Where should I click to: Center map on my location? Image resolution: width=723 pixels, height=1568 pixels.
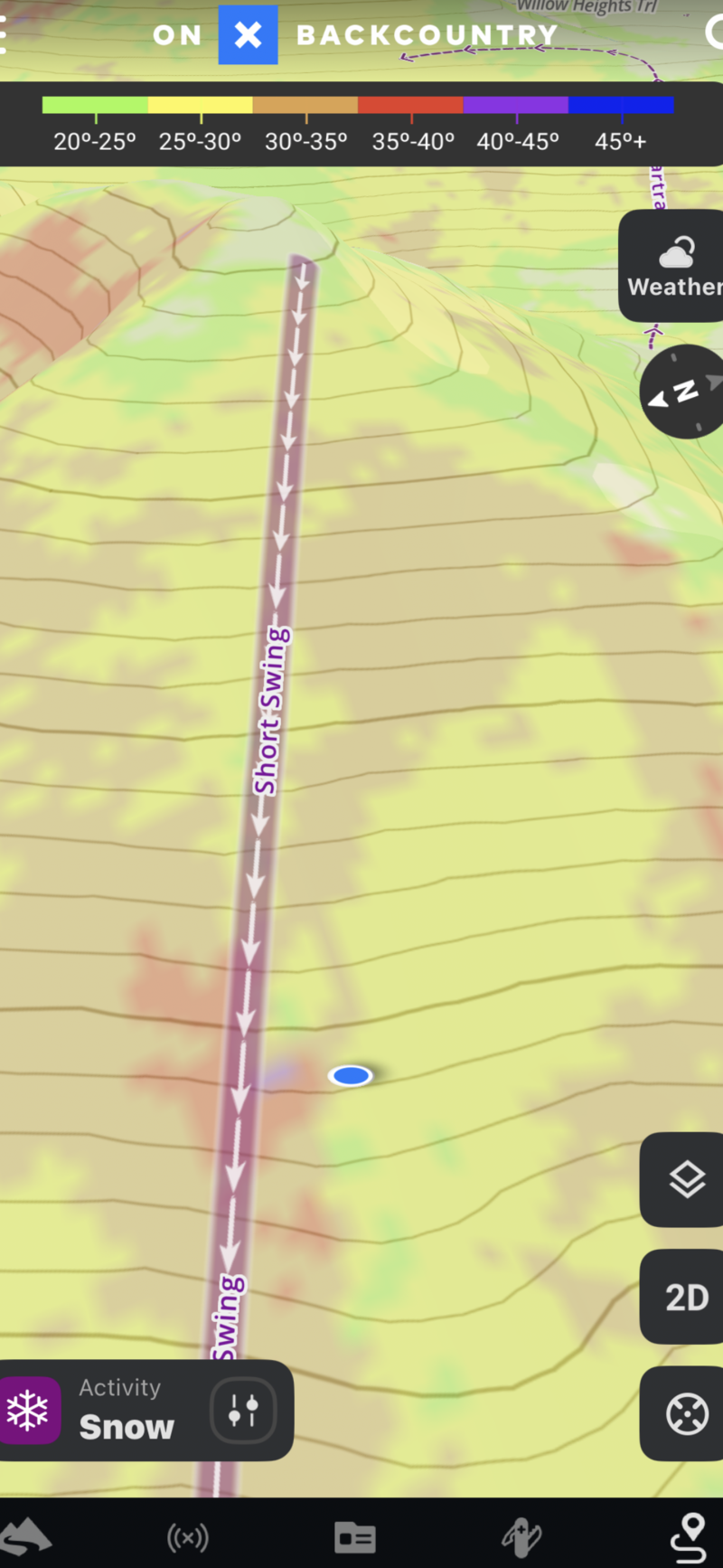686,1414
